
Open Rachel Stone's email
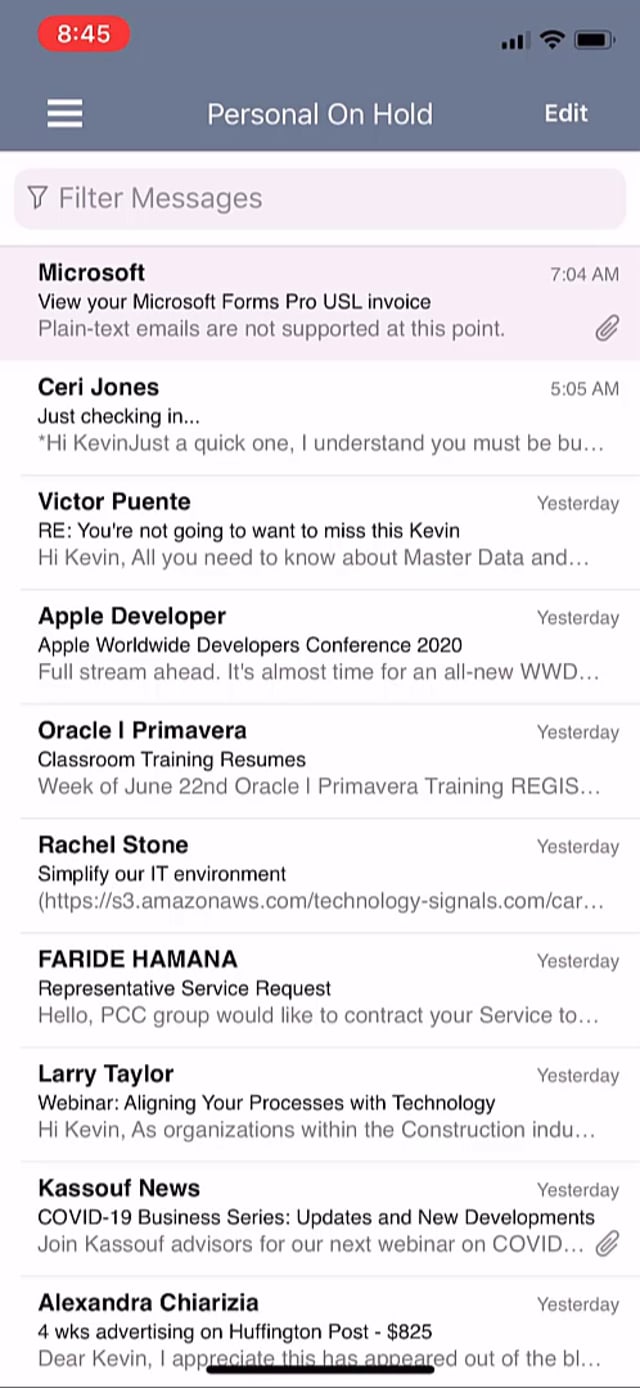[x=300, y=874]
